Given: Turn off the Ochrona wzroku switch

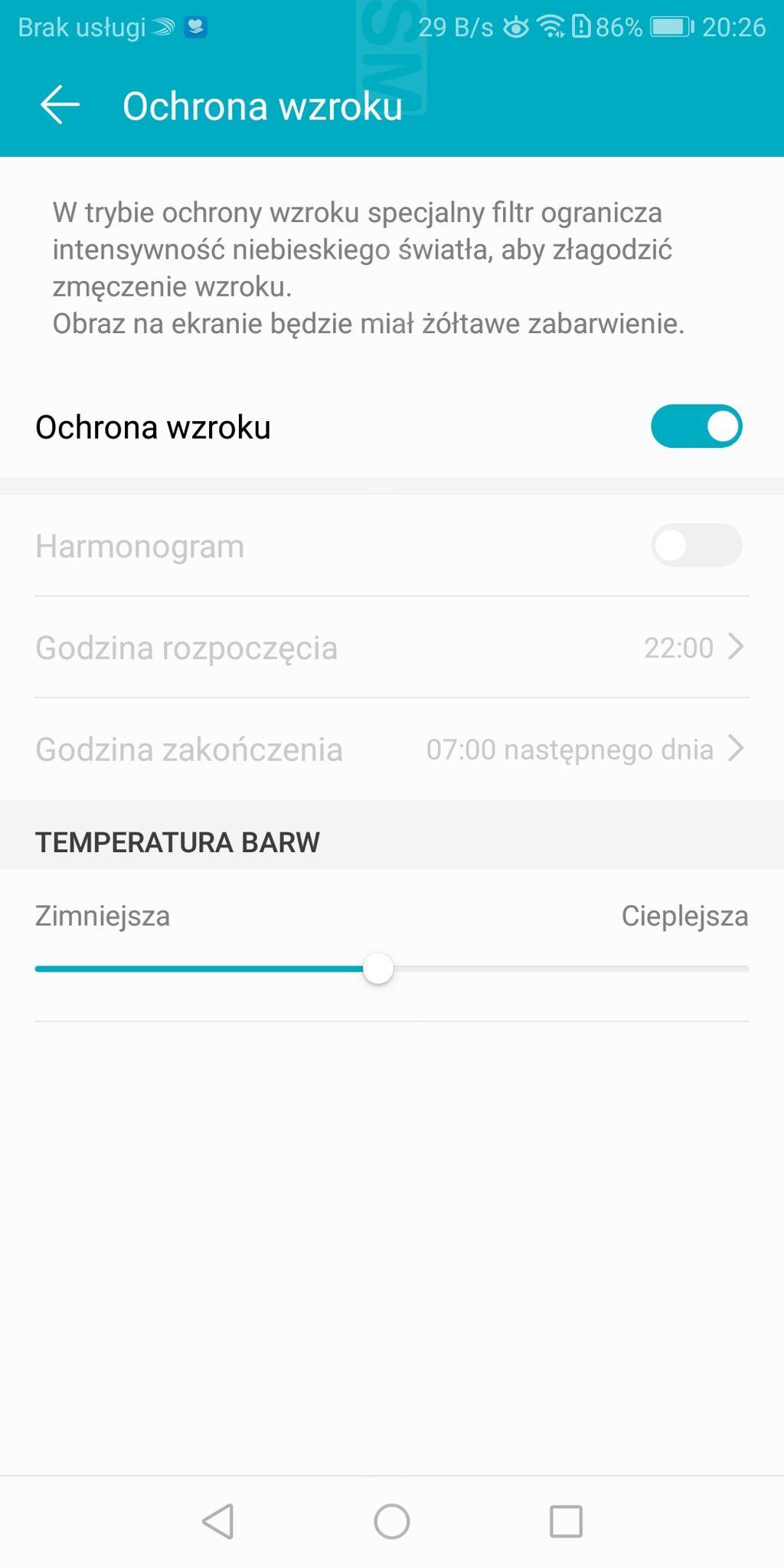Looking at the screenshot, I should 696,426.
